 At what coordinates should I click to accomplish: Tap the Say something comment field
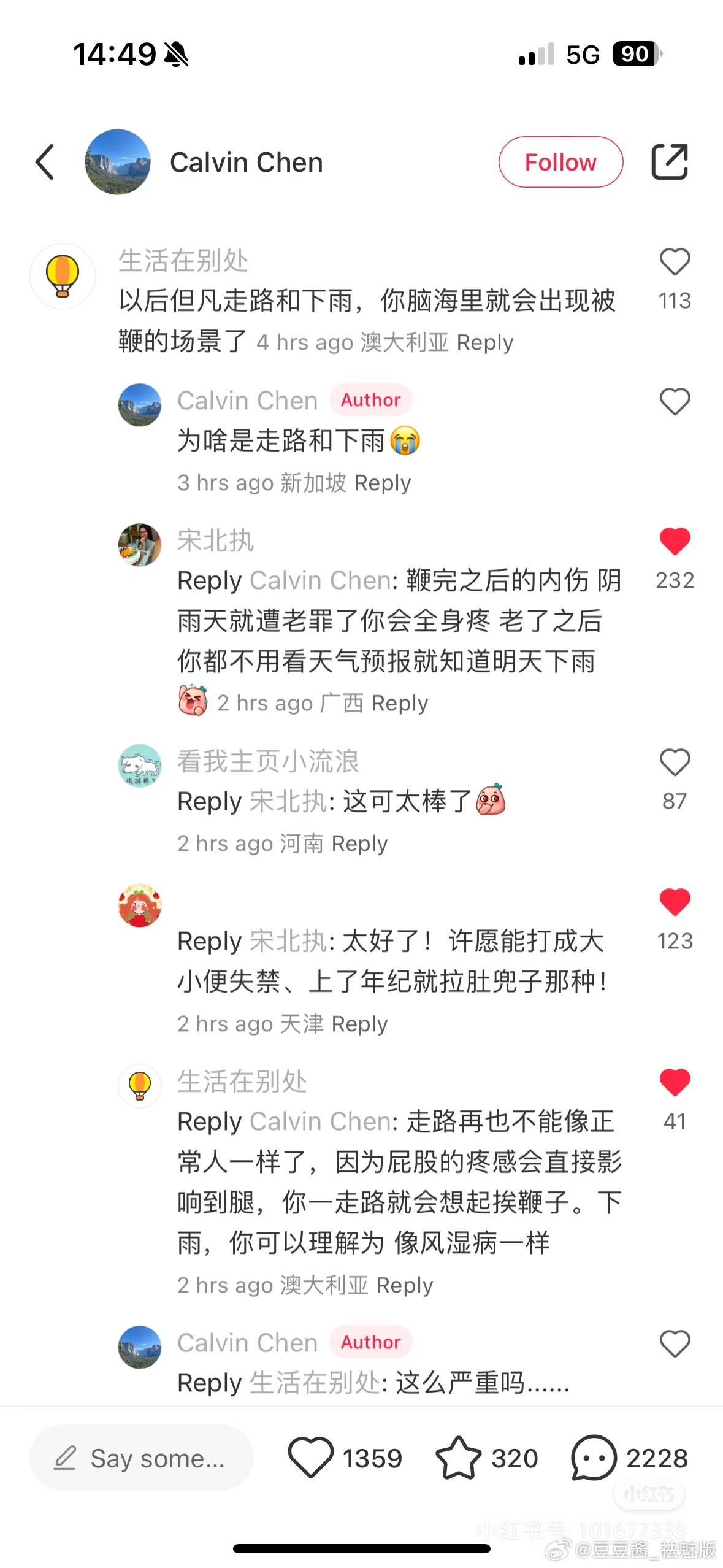pyautogui.click(x=142, y=1458)
